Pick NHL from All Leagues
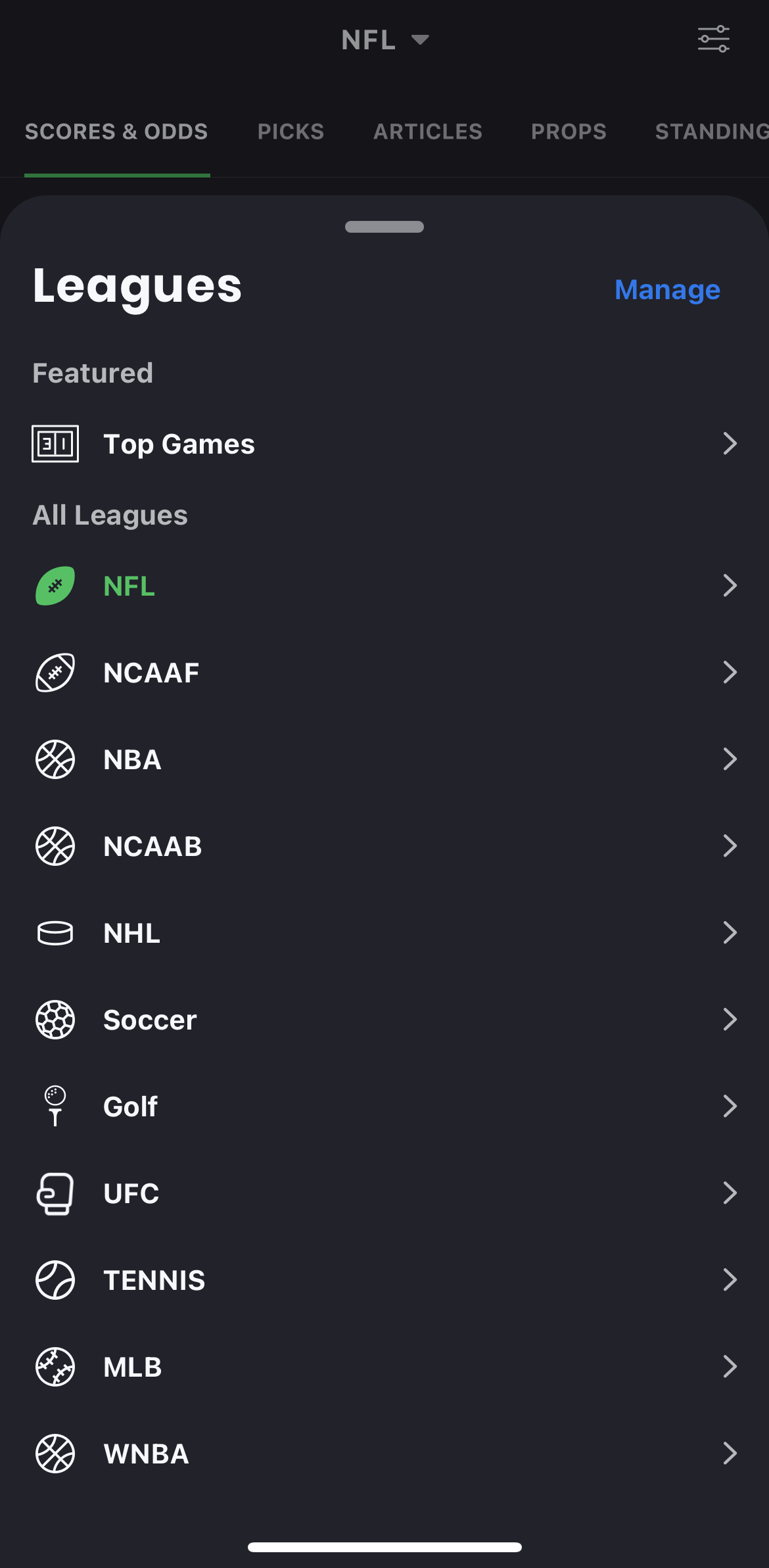Viewport: 769px width, 1568px height. 384,933
